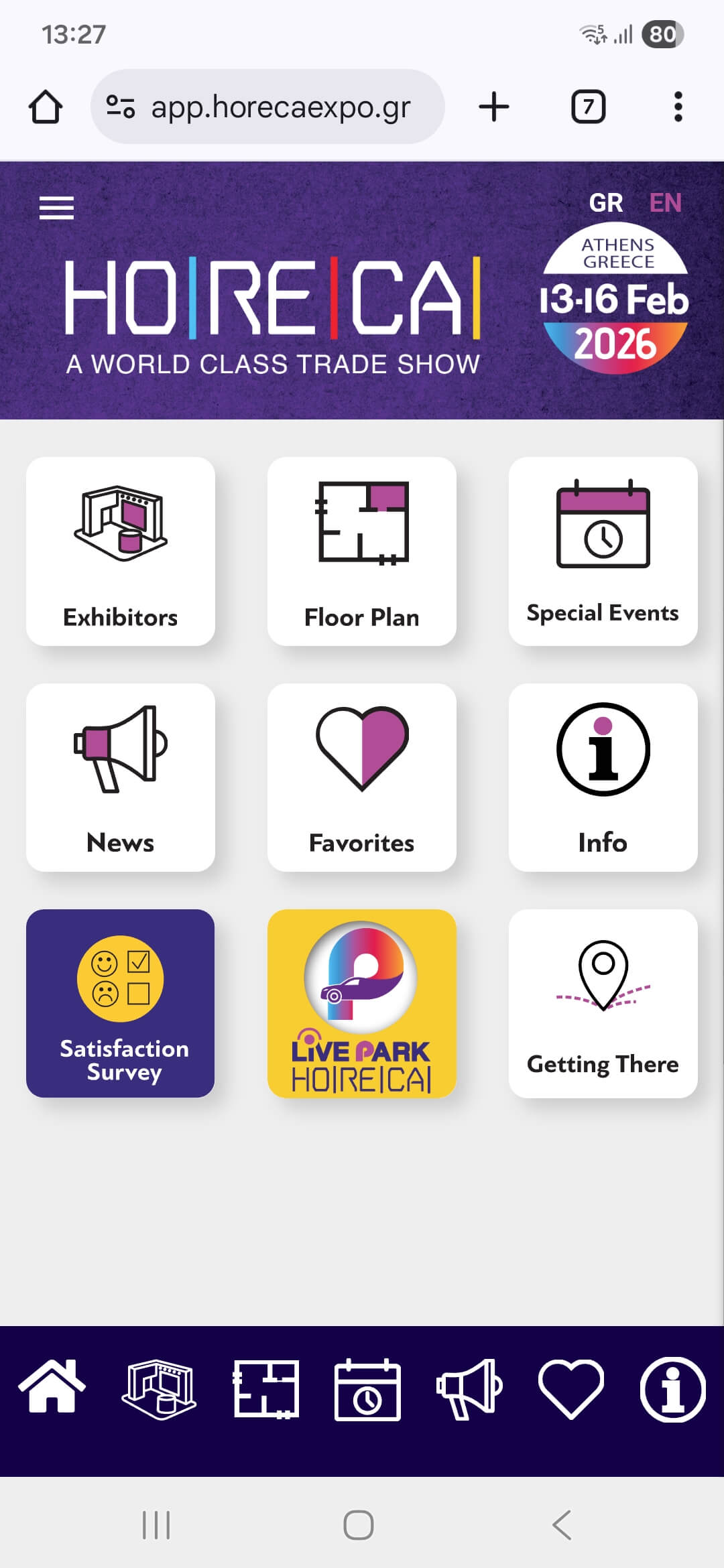This screenshot has width=724, height=1568.
Task: Show the browser tab switcher
Action: click(588, 107)
